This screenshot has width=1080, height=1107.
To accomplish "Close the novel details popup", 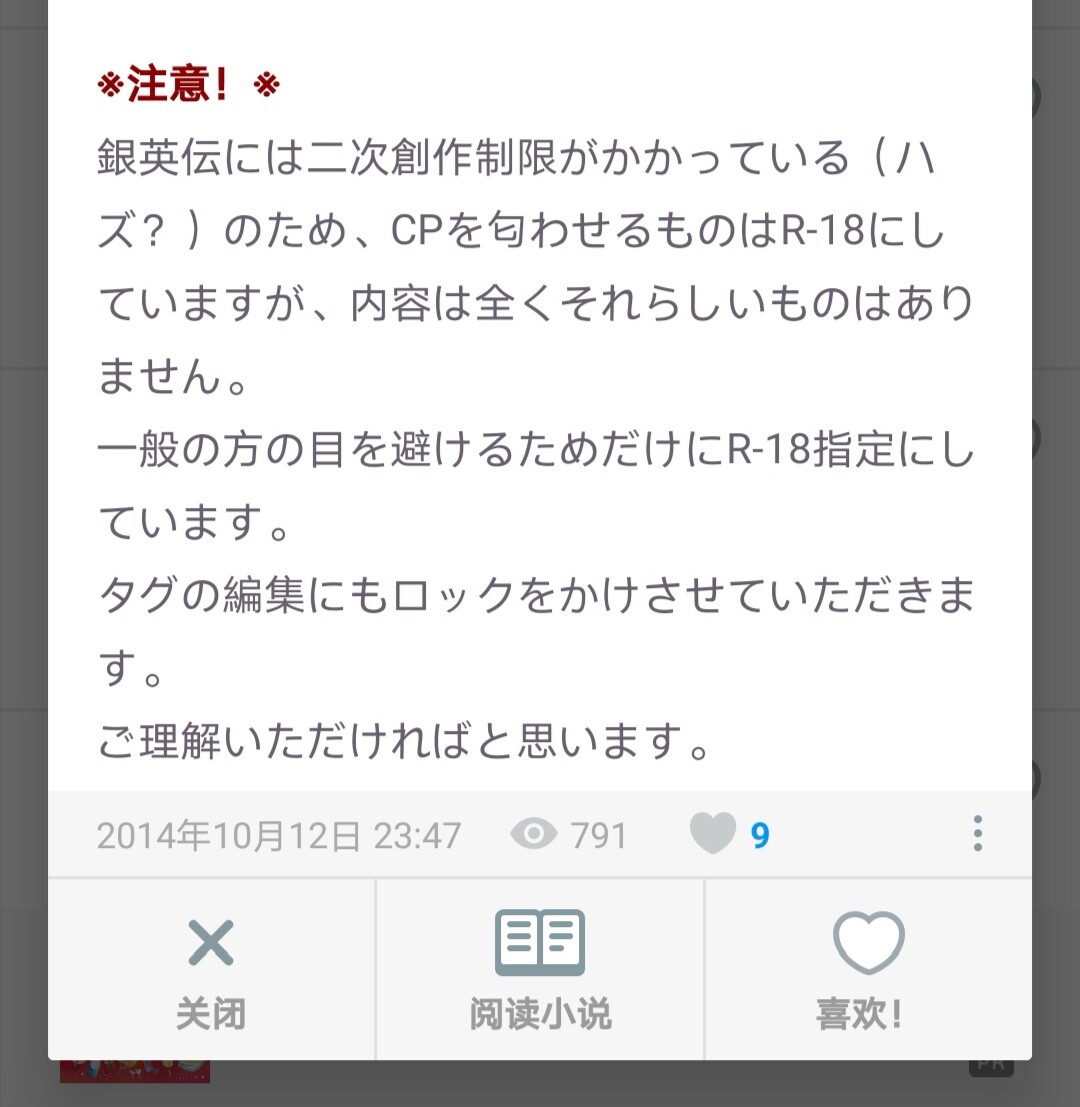I will pyautogui.click(x=211, y=968).
